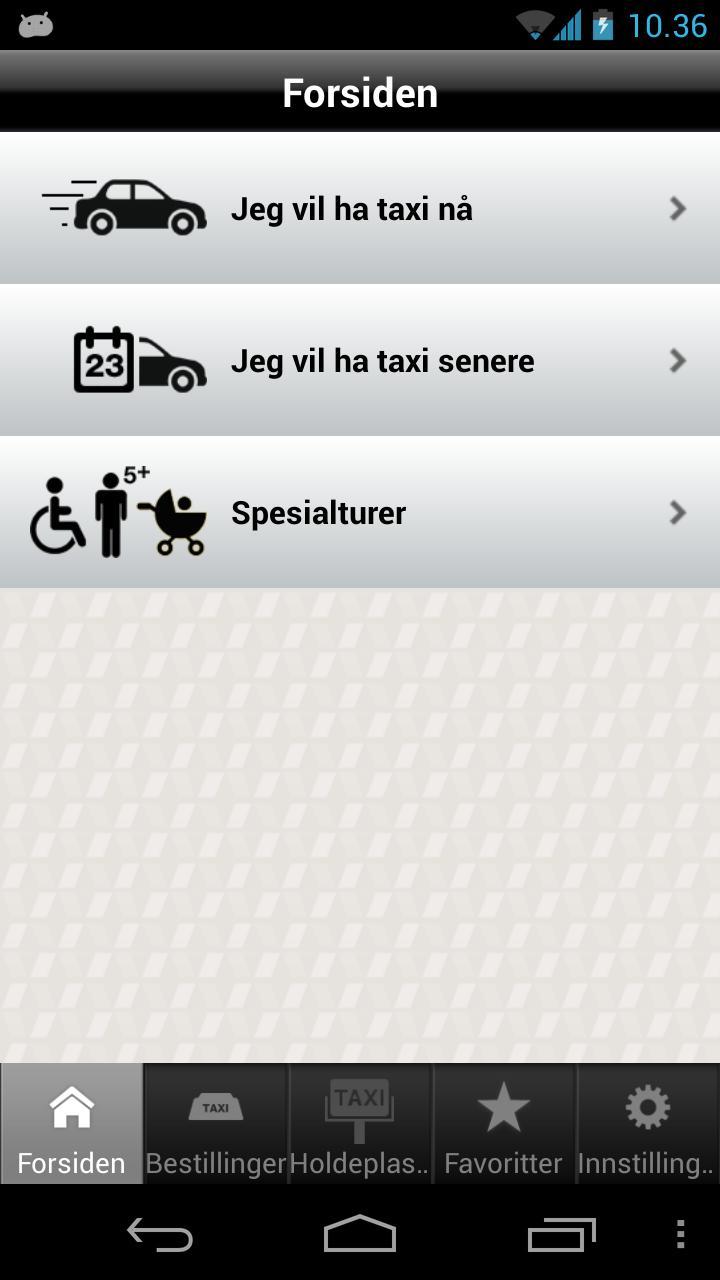Tap the home icon above Forsiden label
This screenshot has height=1280, width=720.
(71, 1105)
